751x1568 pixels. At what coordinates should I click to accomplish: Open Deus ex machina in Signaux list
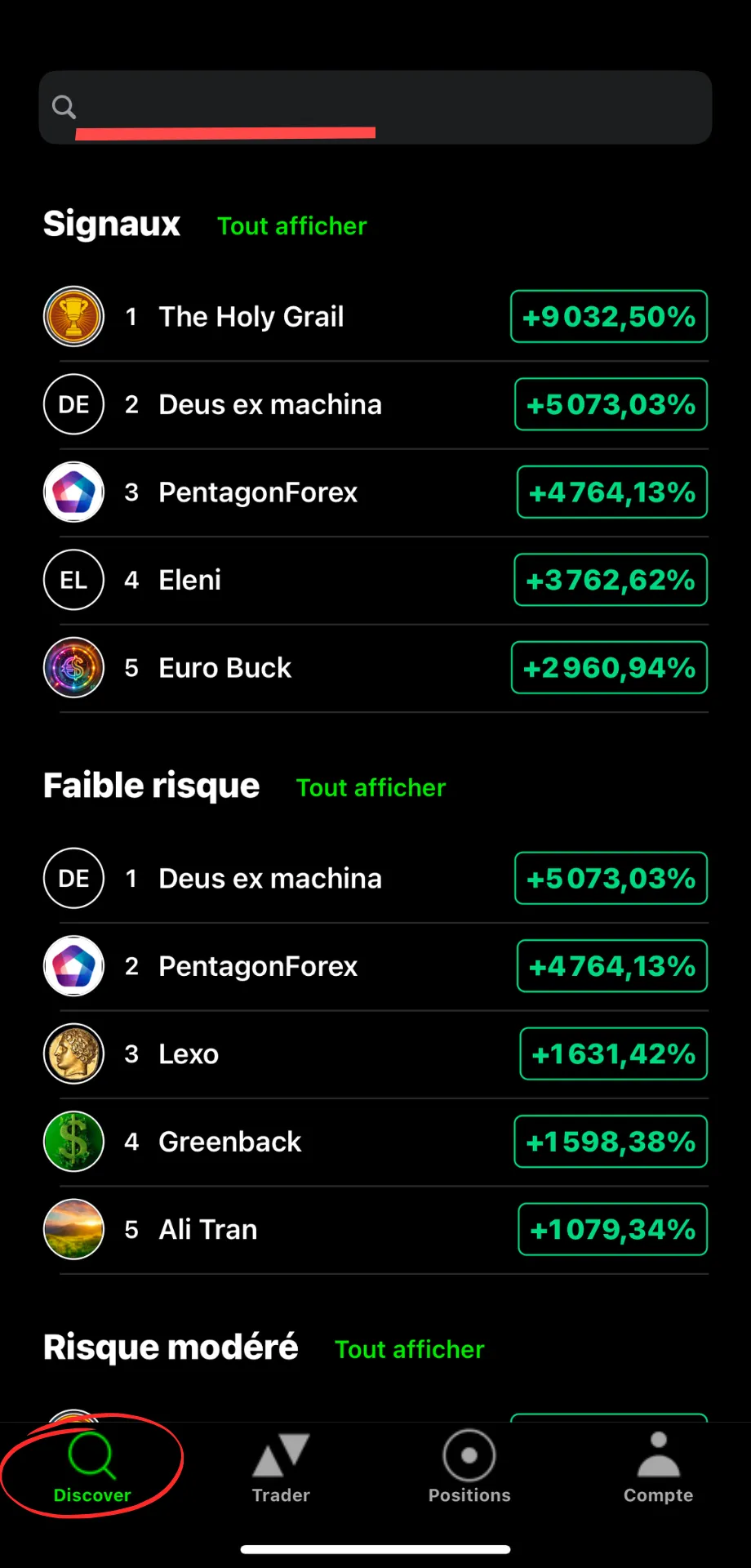[375, 404]
